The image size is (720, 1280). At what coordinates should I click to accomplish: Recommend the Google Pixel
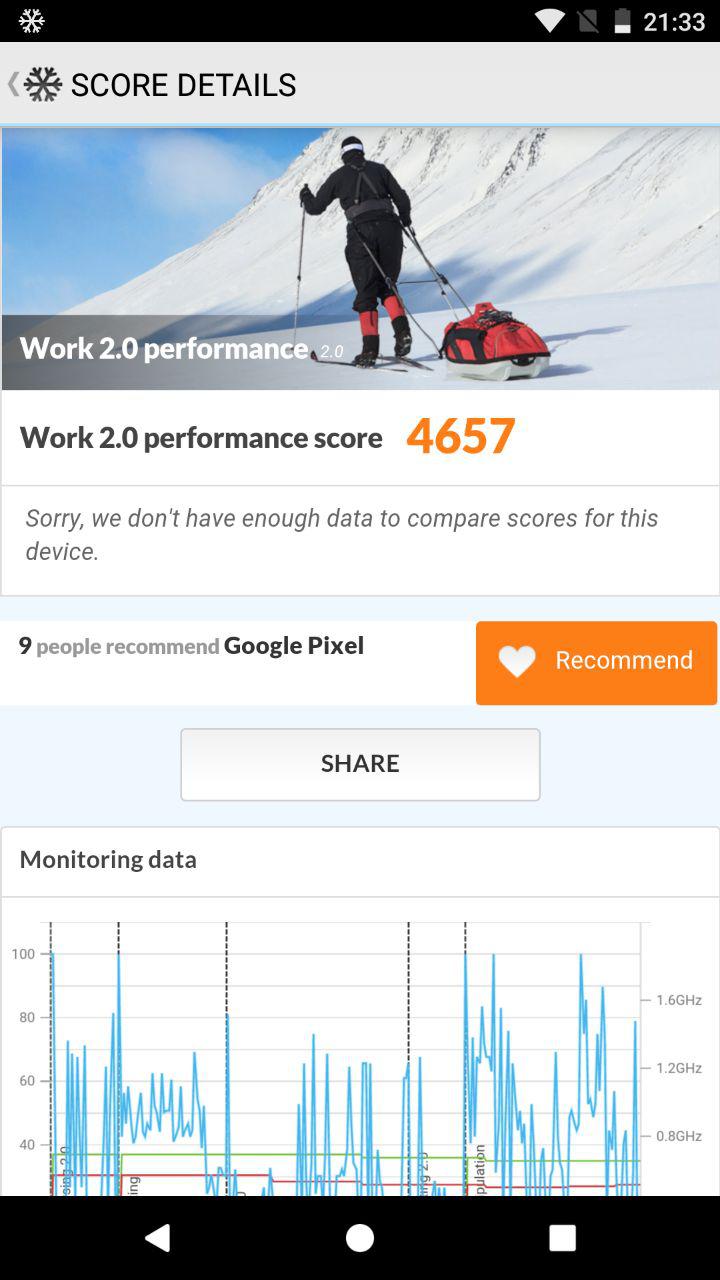pos(596,662)
